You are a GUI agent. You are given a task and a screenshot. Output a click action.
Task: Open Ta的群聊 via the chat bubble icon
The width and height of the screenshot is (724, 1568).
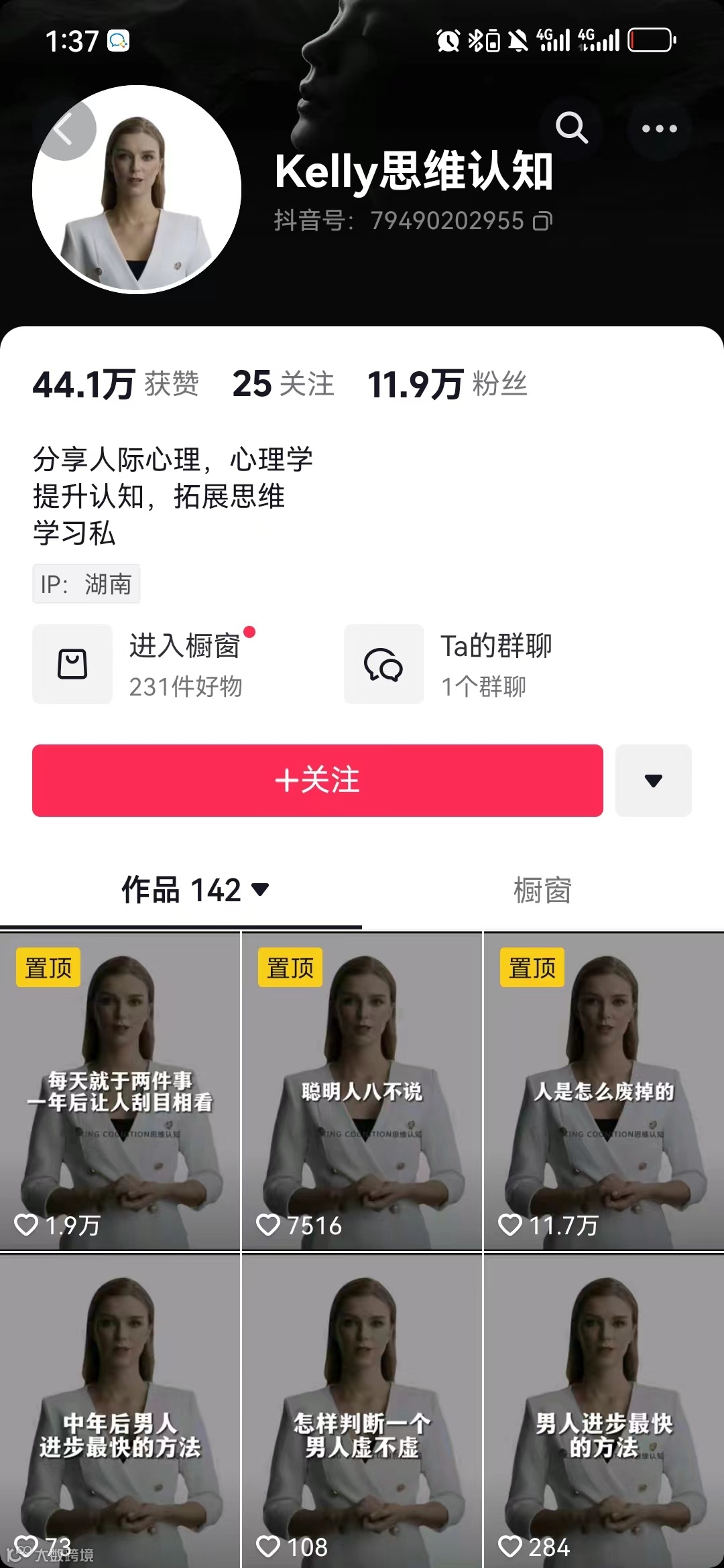[383, 663]
